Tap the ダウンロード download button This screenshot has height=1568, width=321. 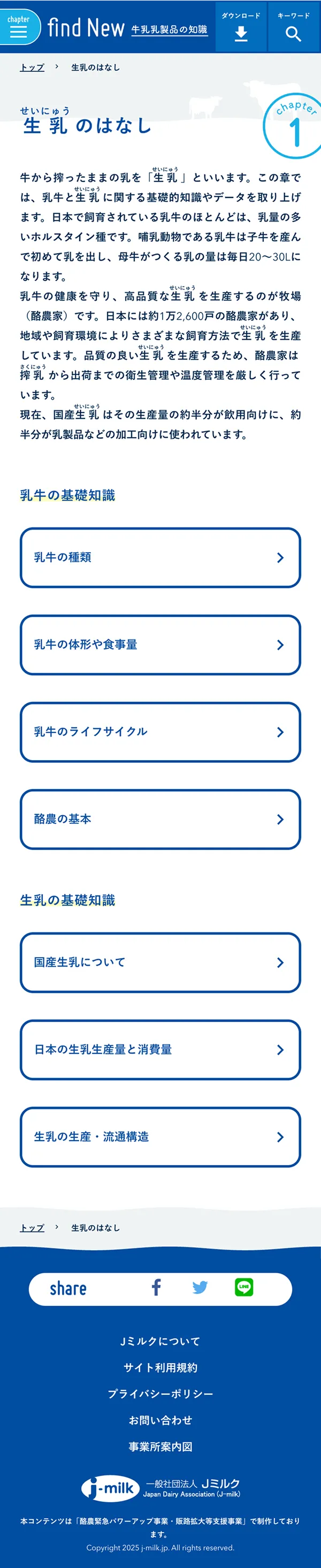[x=241, y=27]
